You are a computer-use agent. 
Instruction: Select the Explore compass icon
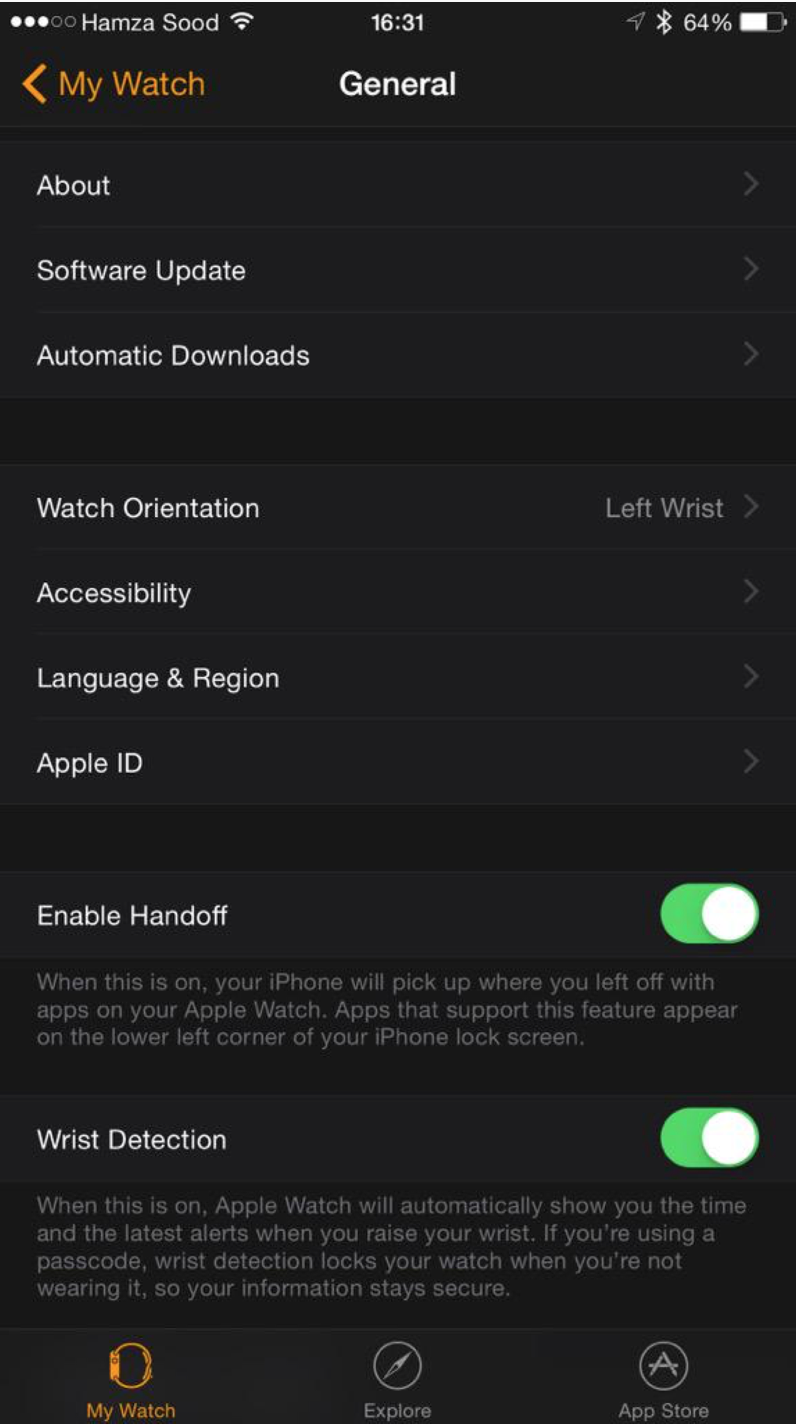pos(397,1367)
